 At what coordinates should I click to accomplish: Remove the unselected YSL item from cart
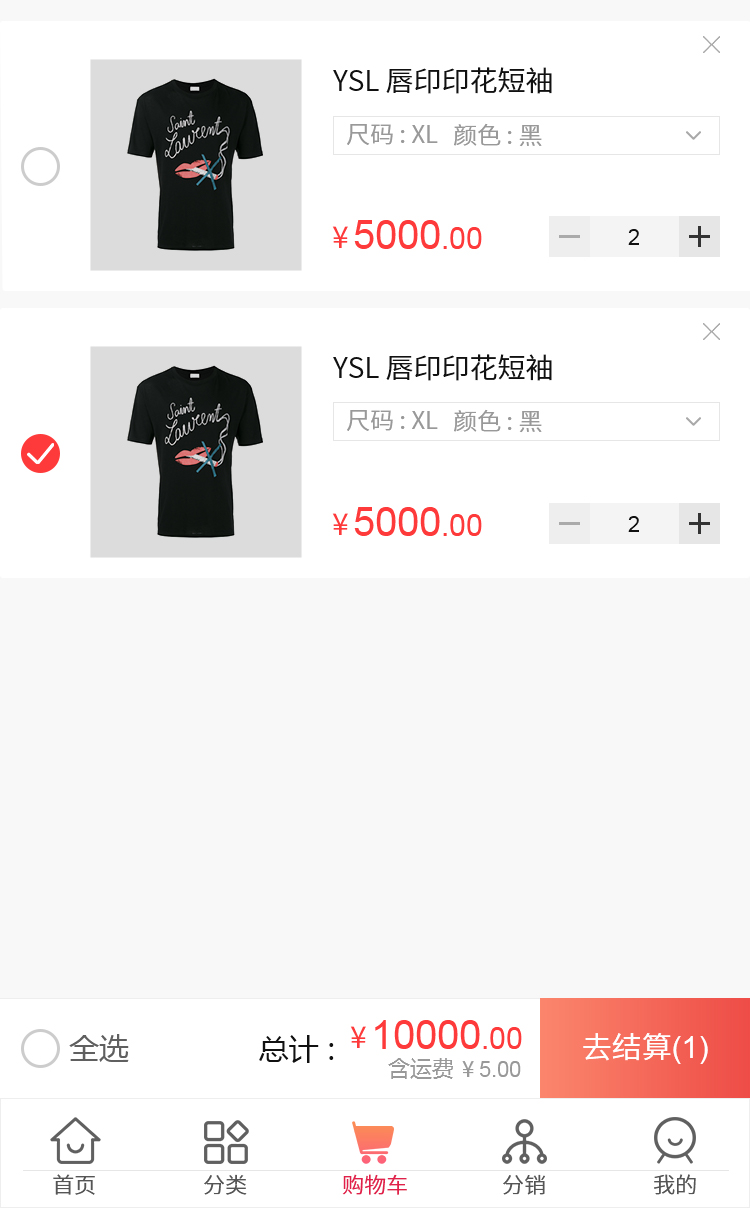tap(711, 45)
